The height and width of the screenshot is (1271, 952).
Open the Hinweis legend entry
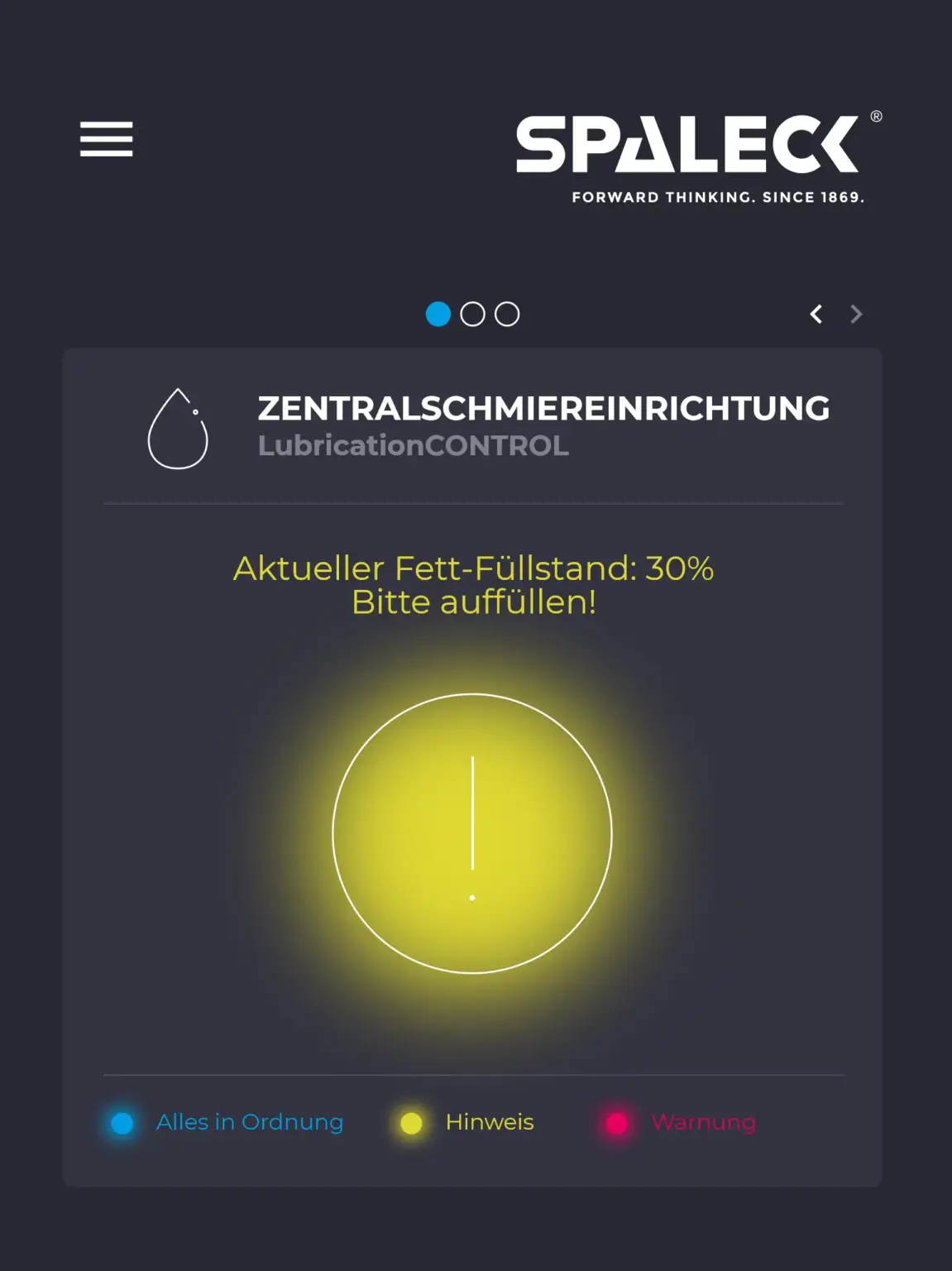point(490,1122)
